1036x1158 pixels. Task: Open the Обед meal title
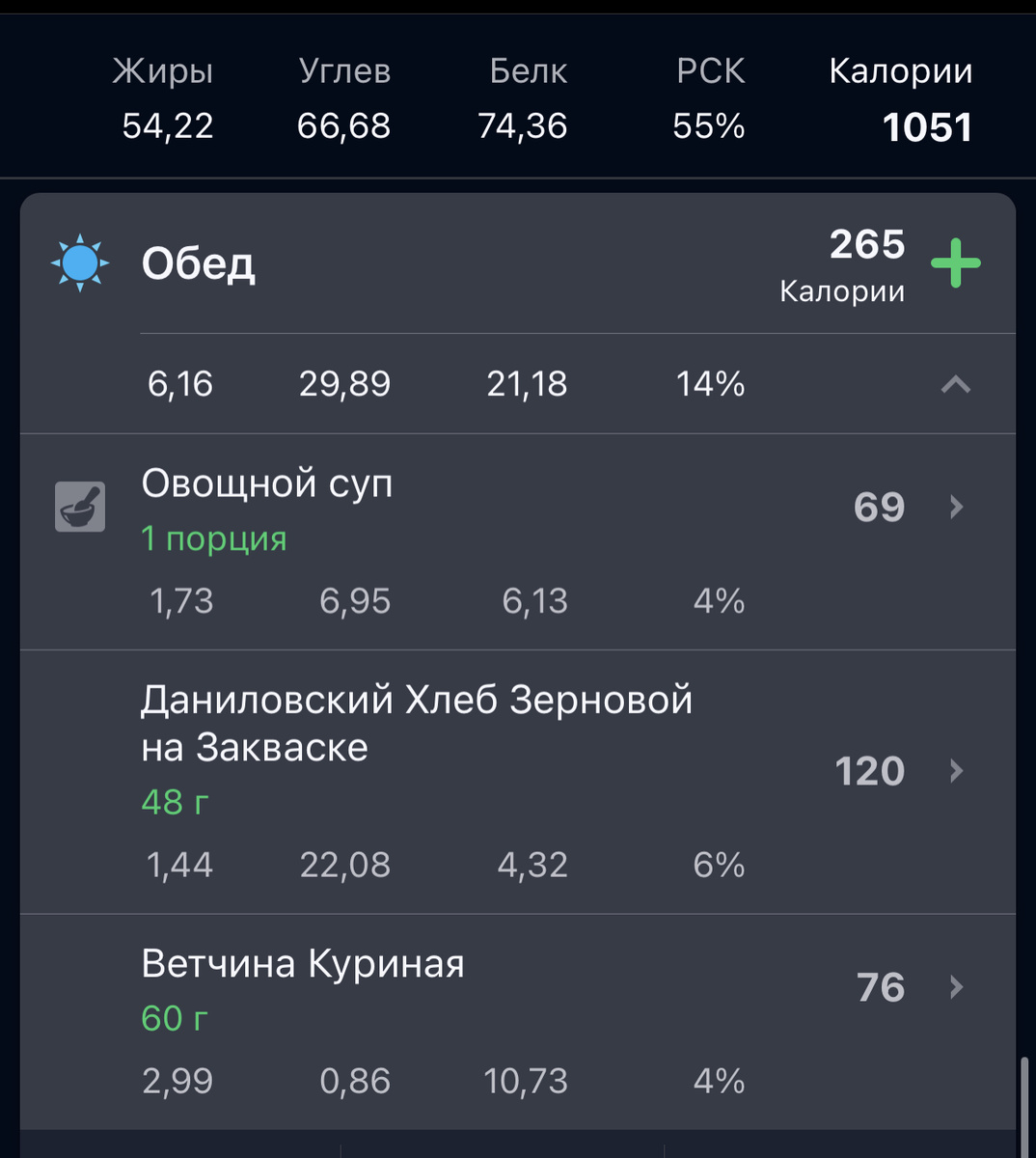[199, 263]
